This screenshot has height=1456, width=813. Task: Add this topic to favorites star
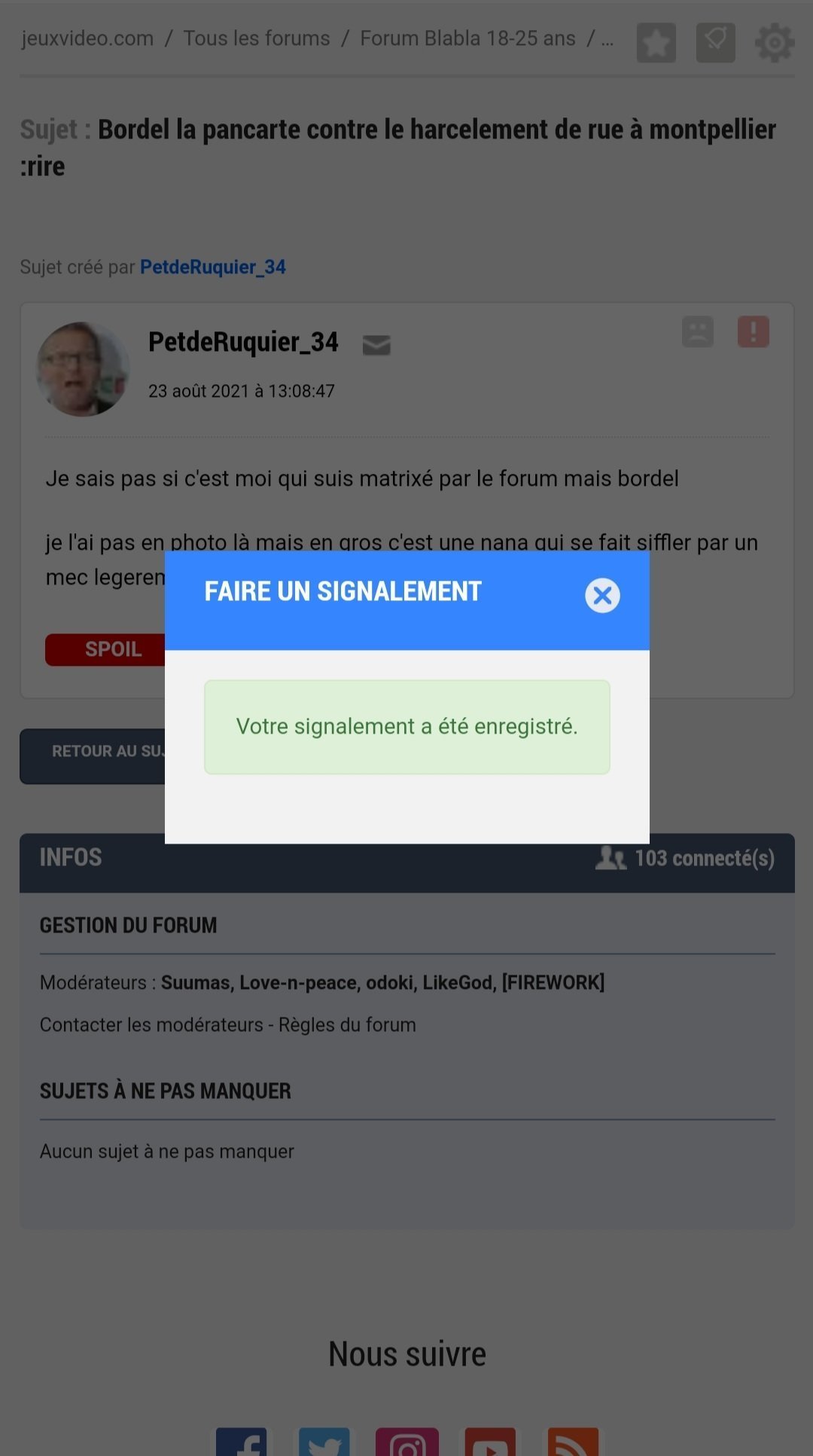pyautogui.click(x=656, y=42)
